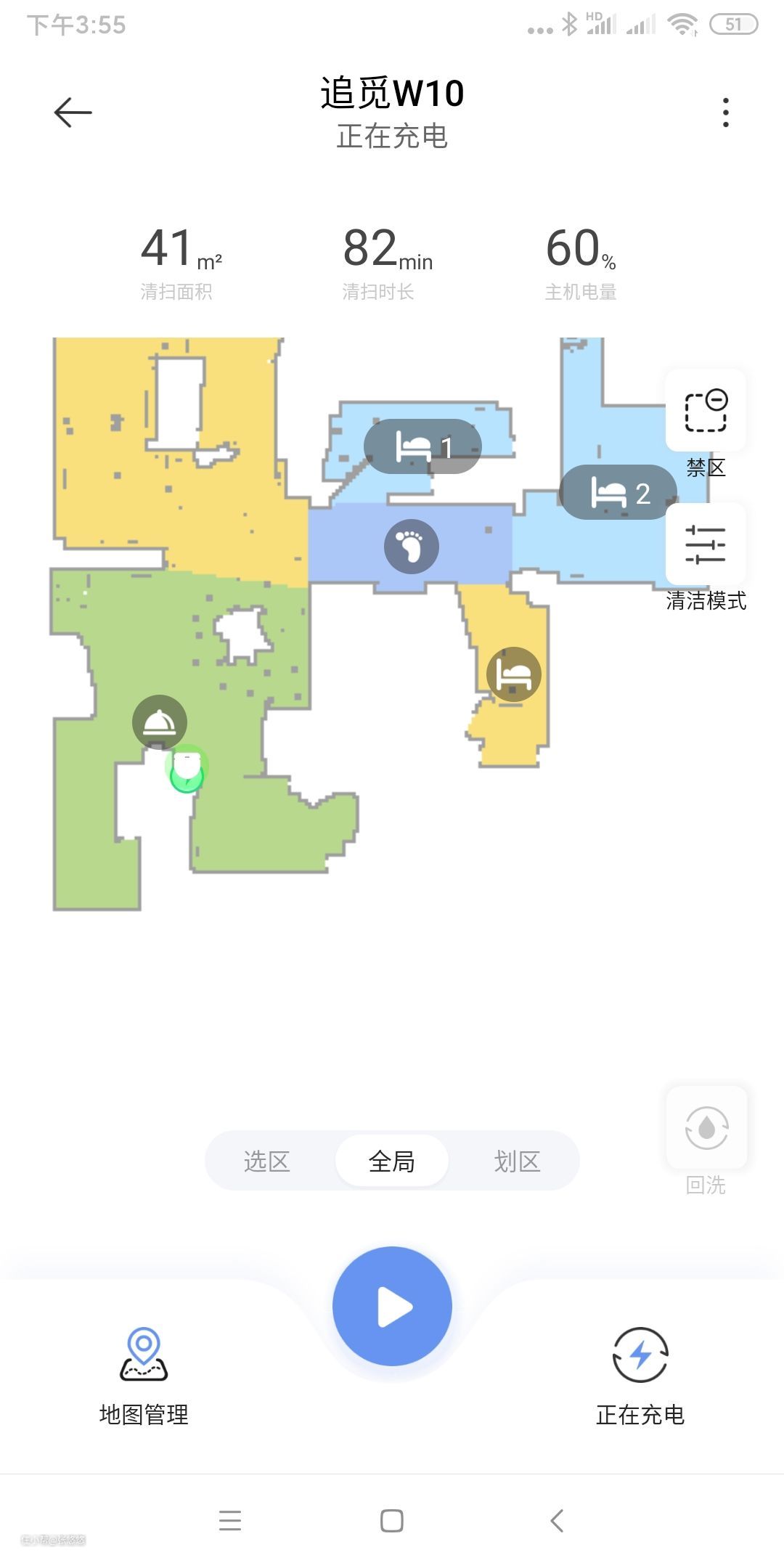Open 清洁模式 cleaning mode settings
The width and height of the screenshot is (784, 1568).
click(x=706, y=546)
